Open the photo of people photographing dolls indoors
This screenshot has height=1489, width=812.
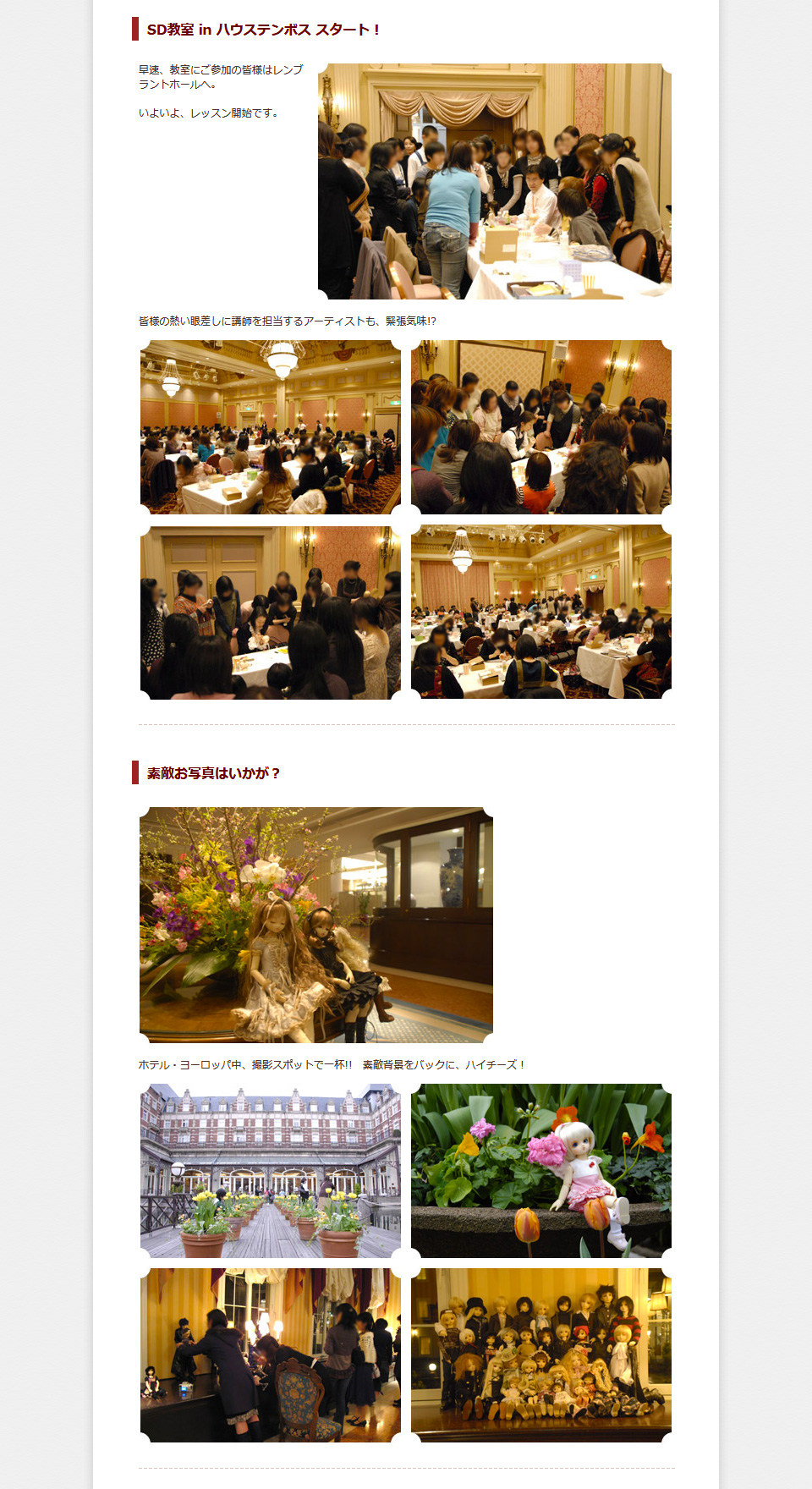[x=270, y=1355]
